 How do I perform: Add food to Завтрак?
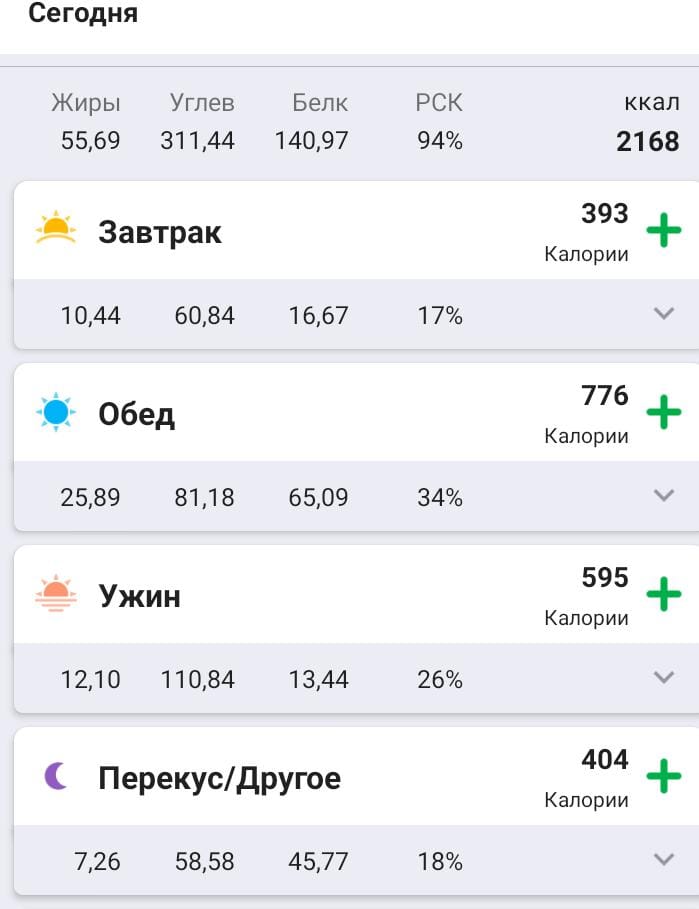tap(663, 231)
